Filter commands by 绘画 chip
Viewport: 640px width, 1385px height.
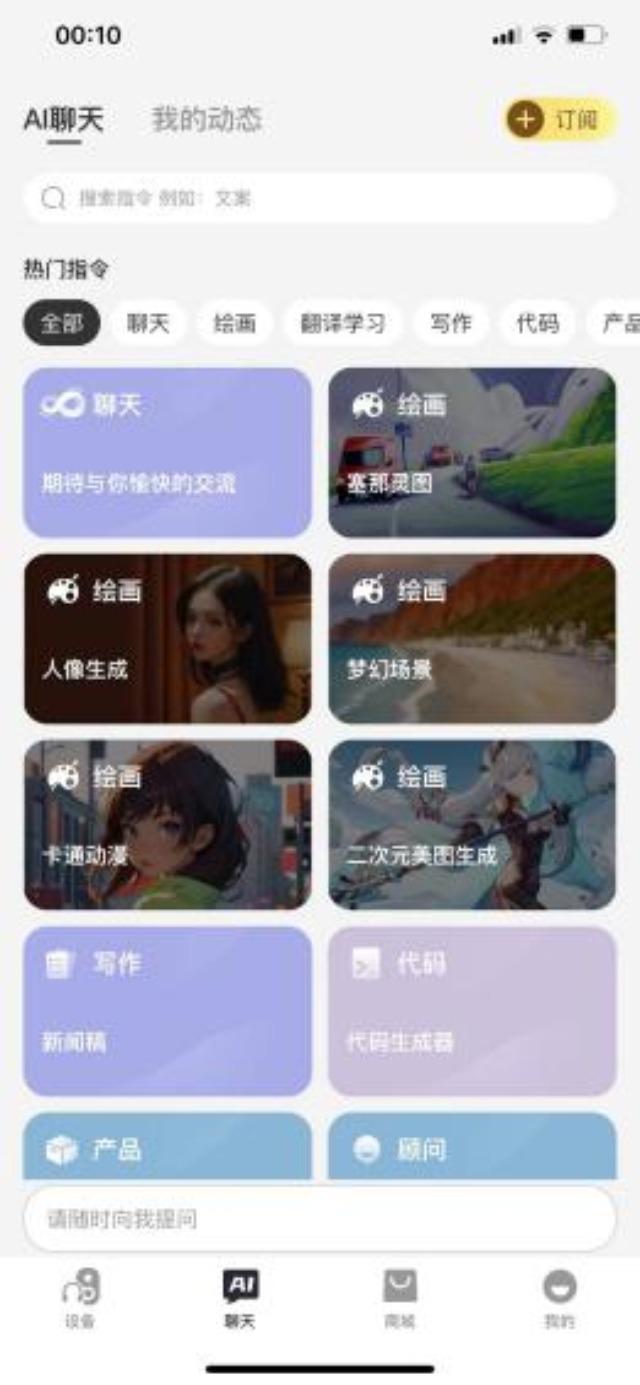(x=234, y=323)
